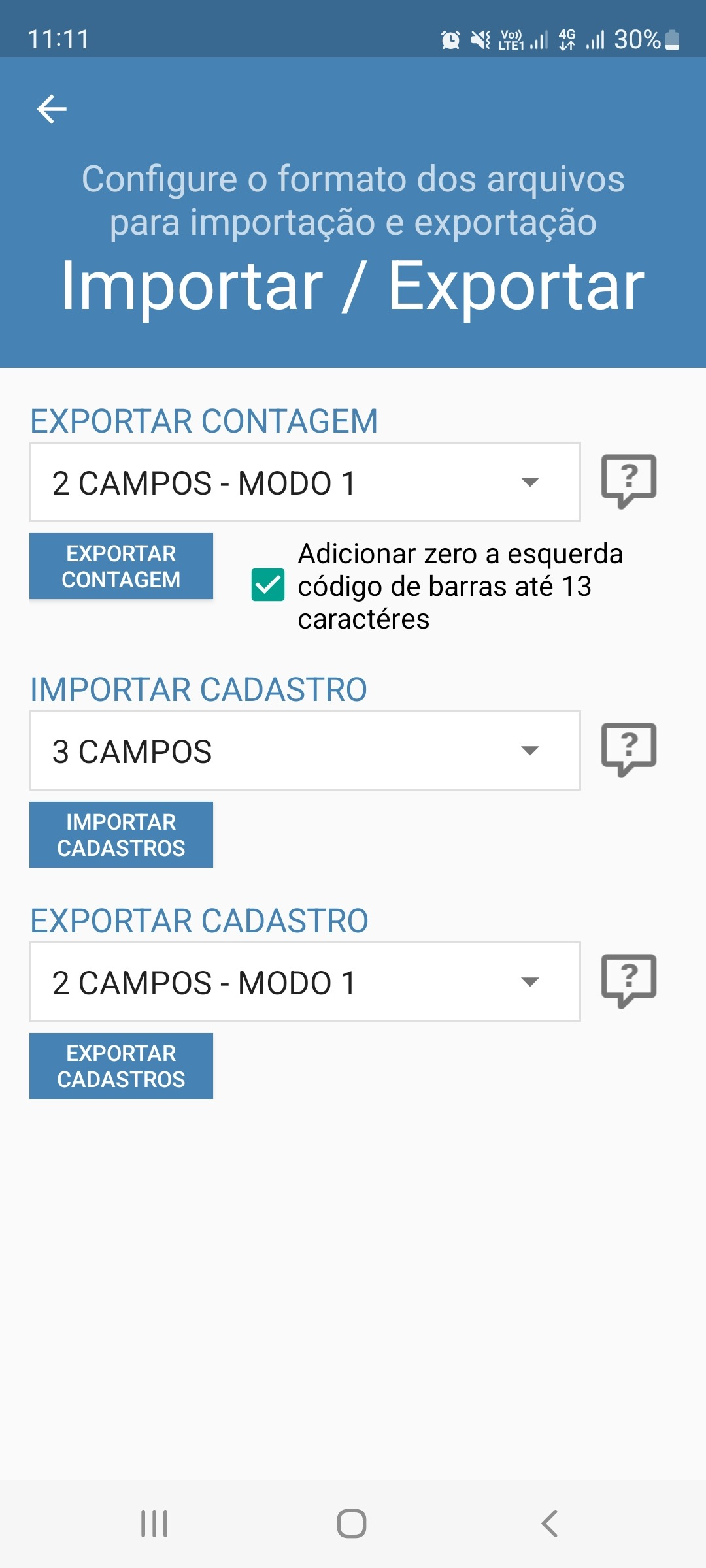Open help for Exportar Contagem

point(628,481)
